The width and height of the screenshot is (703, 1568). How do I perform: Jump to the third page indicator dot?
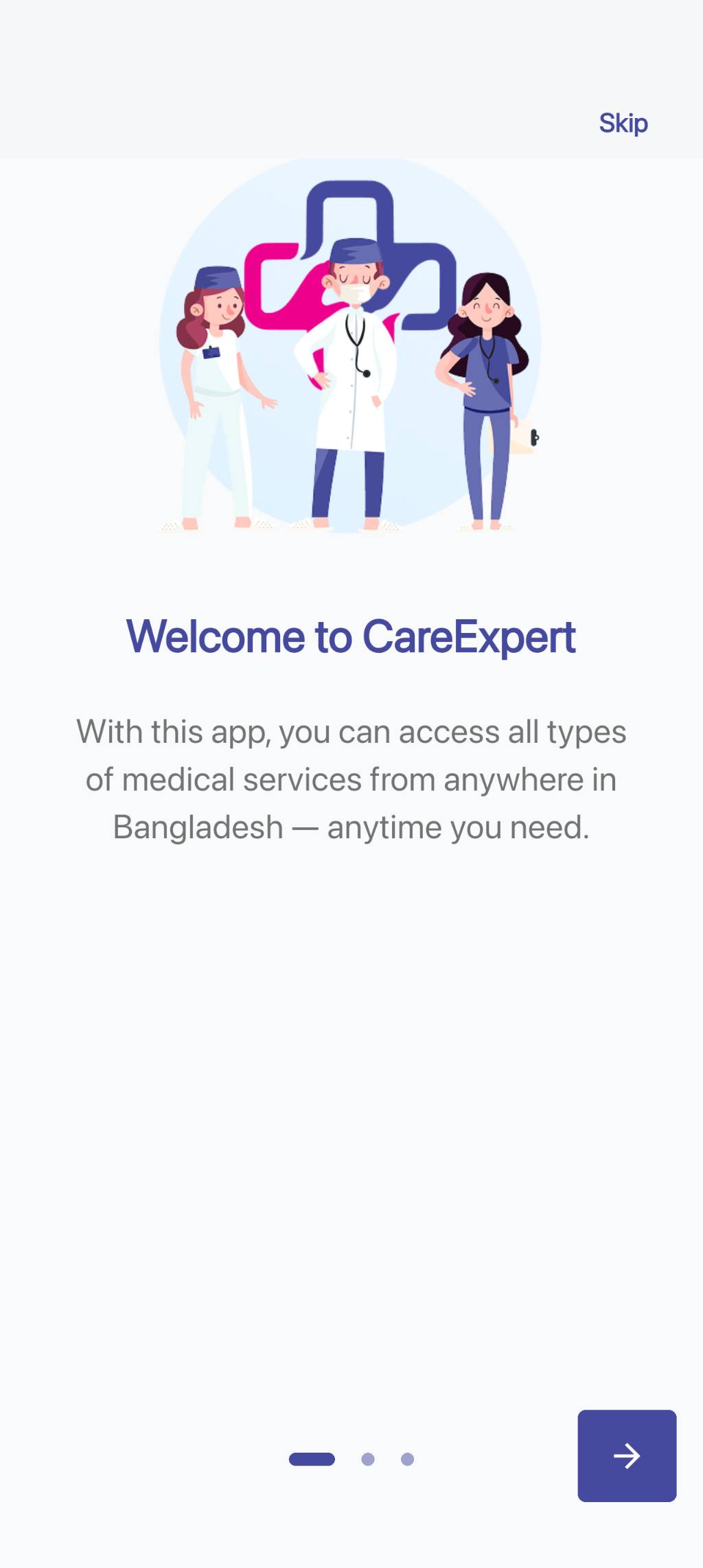tap(407, 1459)
